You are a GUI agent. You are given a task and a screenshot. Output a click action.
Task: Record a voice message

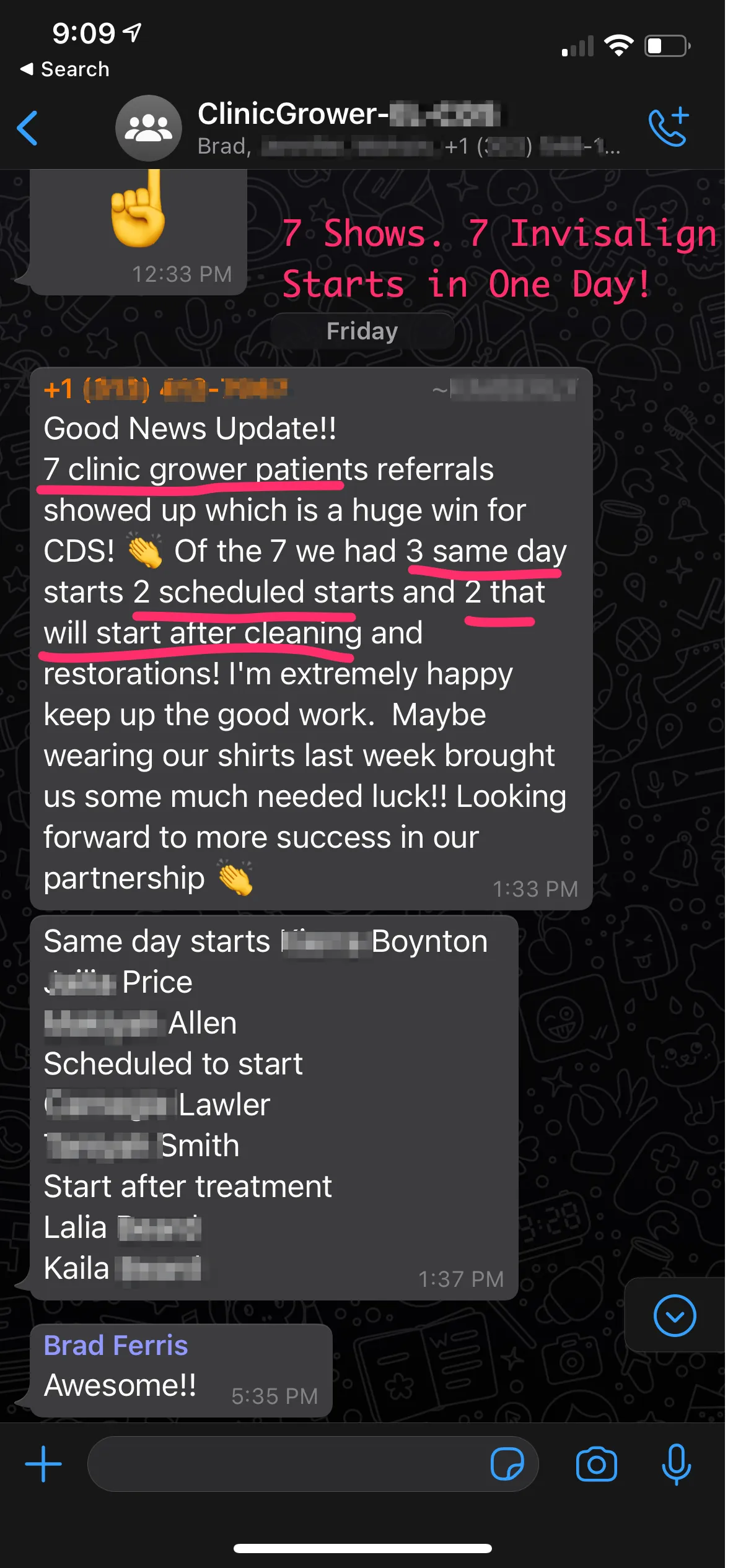pos(676,1464)
